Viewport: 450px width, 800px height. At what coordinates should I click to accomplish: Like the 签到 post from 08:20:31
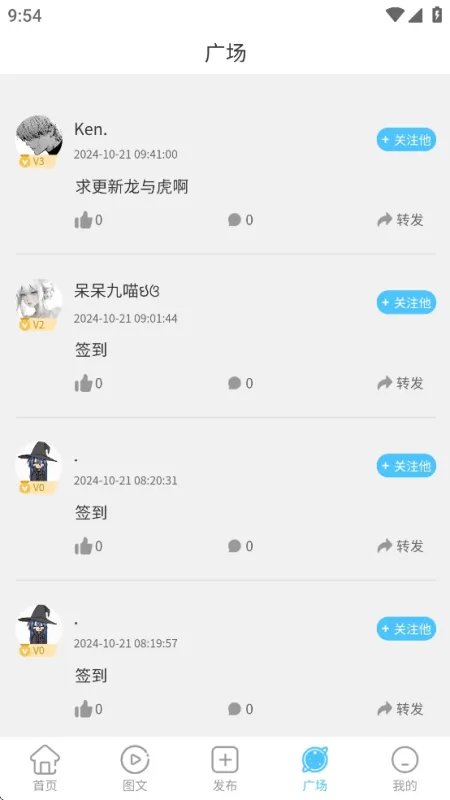[x=88, y=546]
